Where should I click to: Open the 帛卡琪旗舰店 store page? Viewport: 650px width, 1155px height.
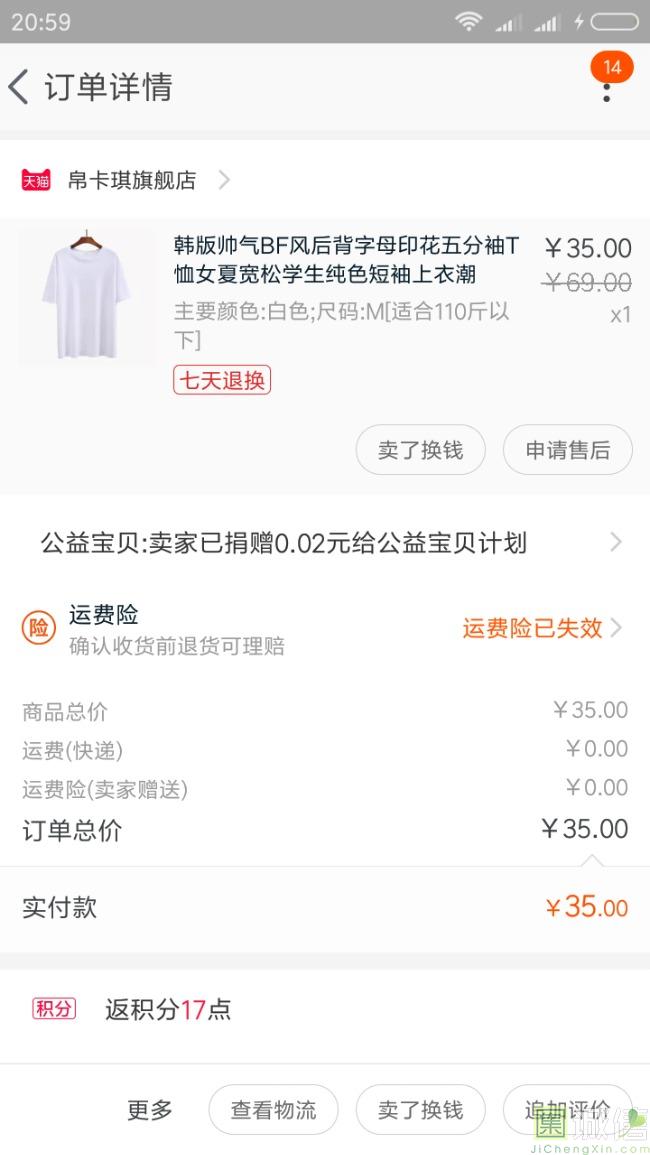click(131, 180)
